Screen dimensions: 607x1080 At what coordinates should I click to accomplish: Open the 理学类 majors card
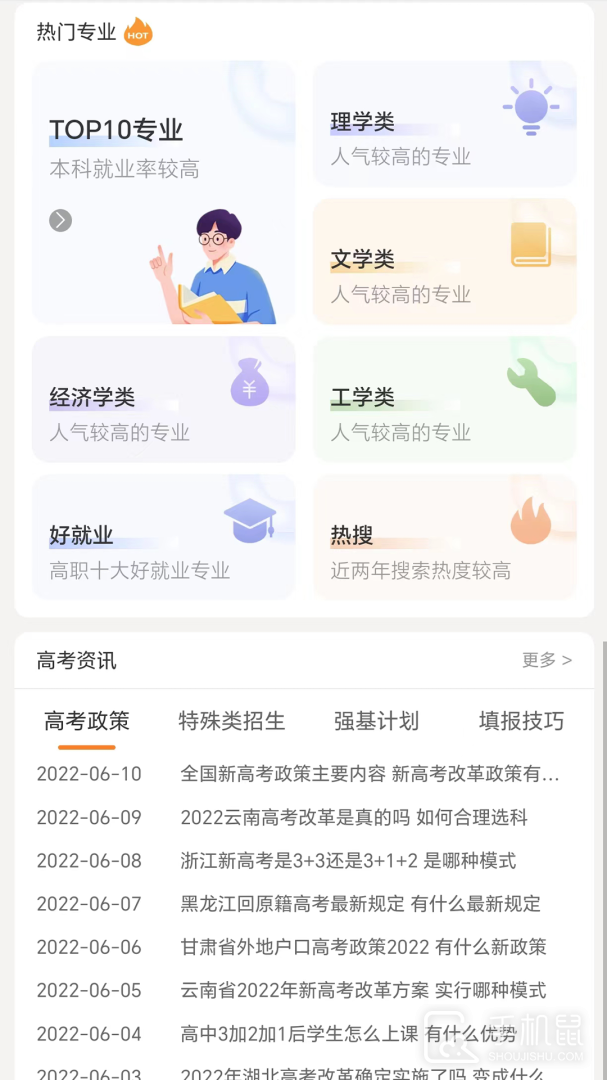coord(445,124)
